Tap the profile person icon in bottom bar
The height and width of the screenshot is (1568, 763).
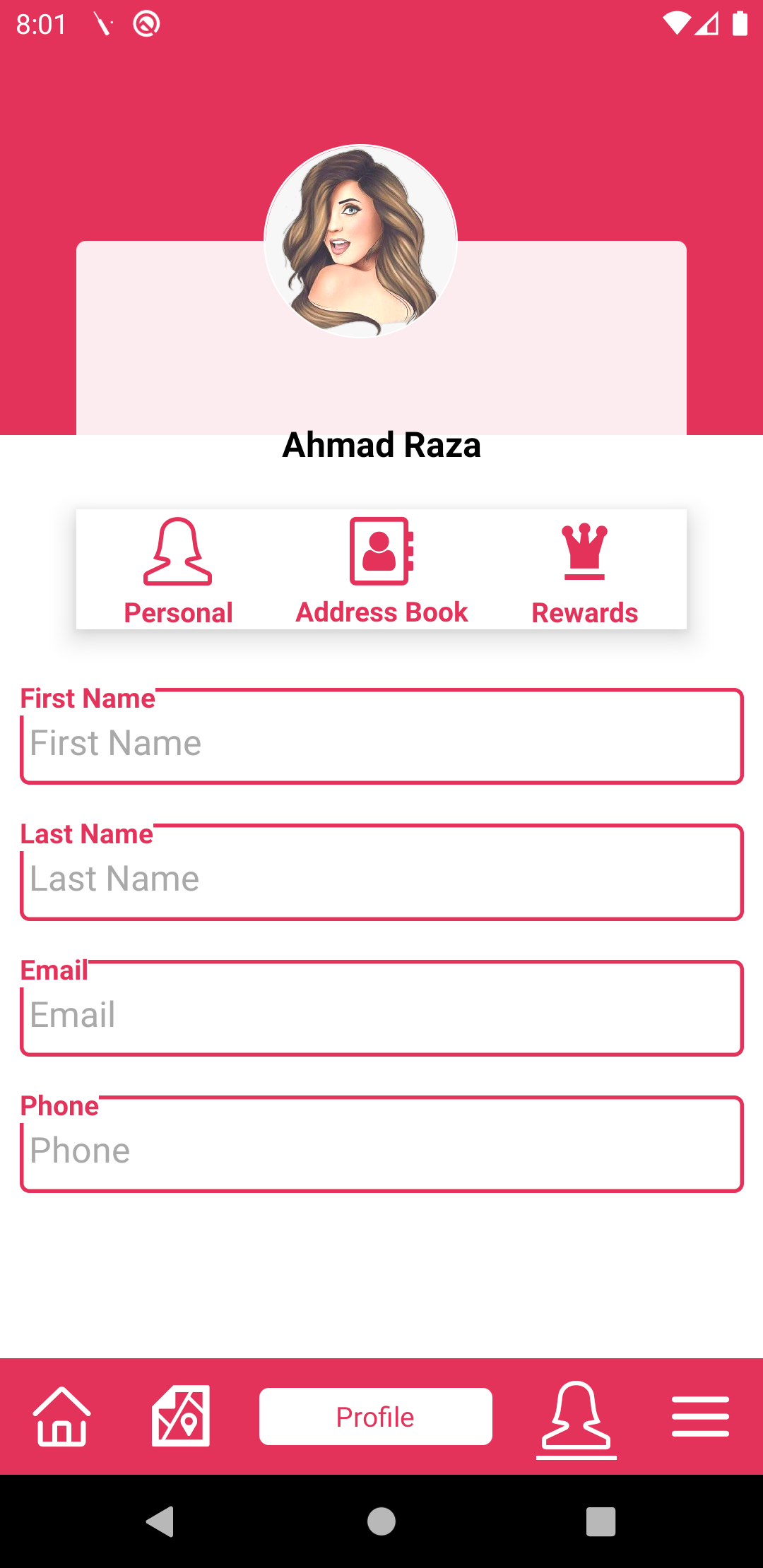576,1415
